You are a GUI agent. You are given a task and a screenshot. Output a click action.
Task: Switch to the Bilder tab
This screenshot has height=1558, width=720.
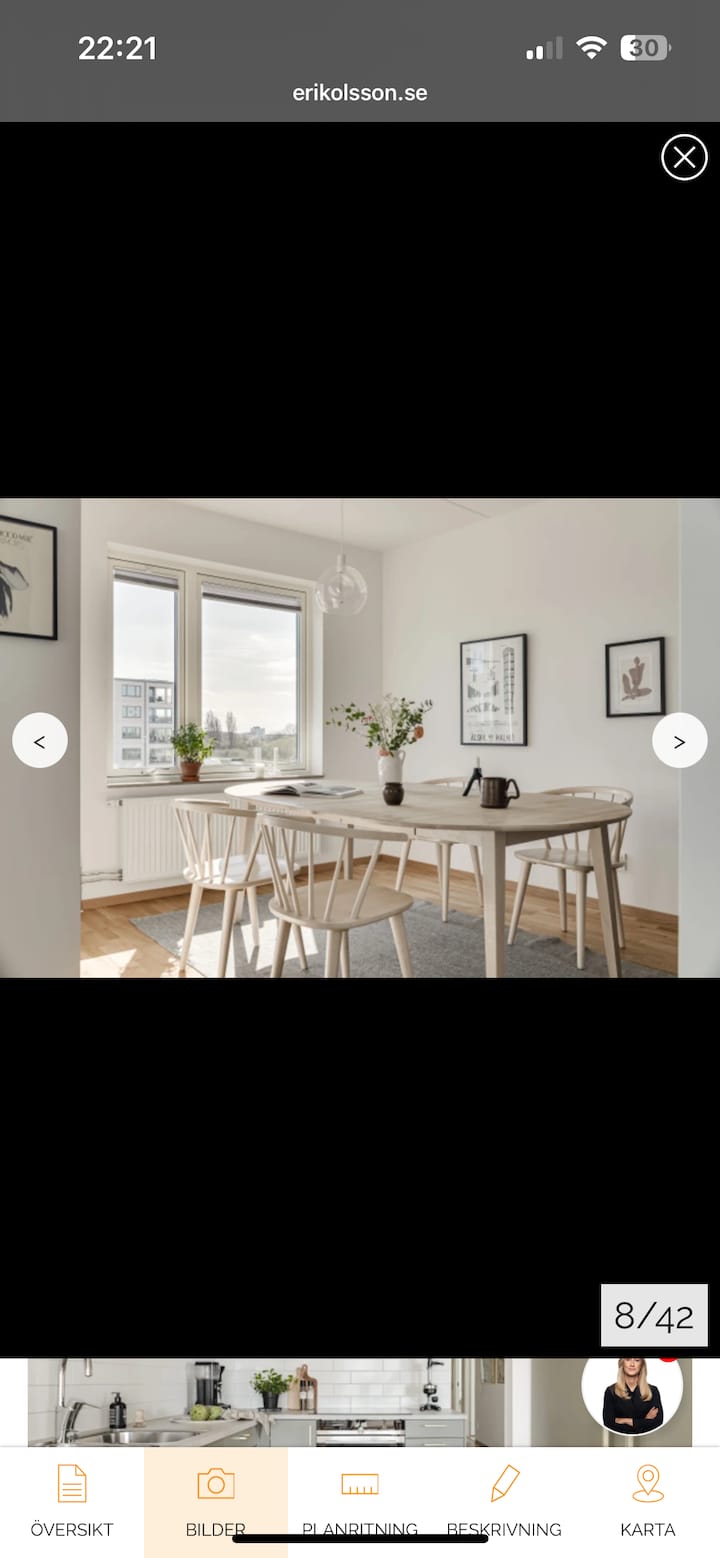(215, 1498)
